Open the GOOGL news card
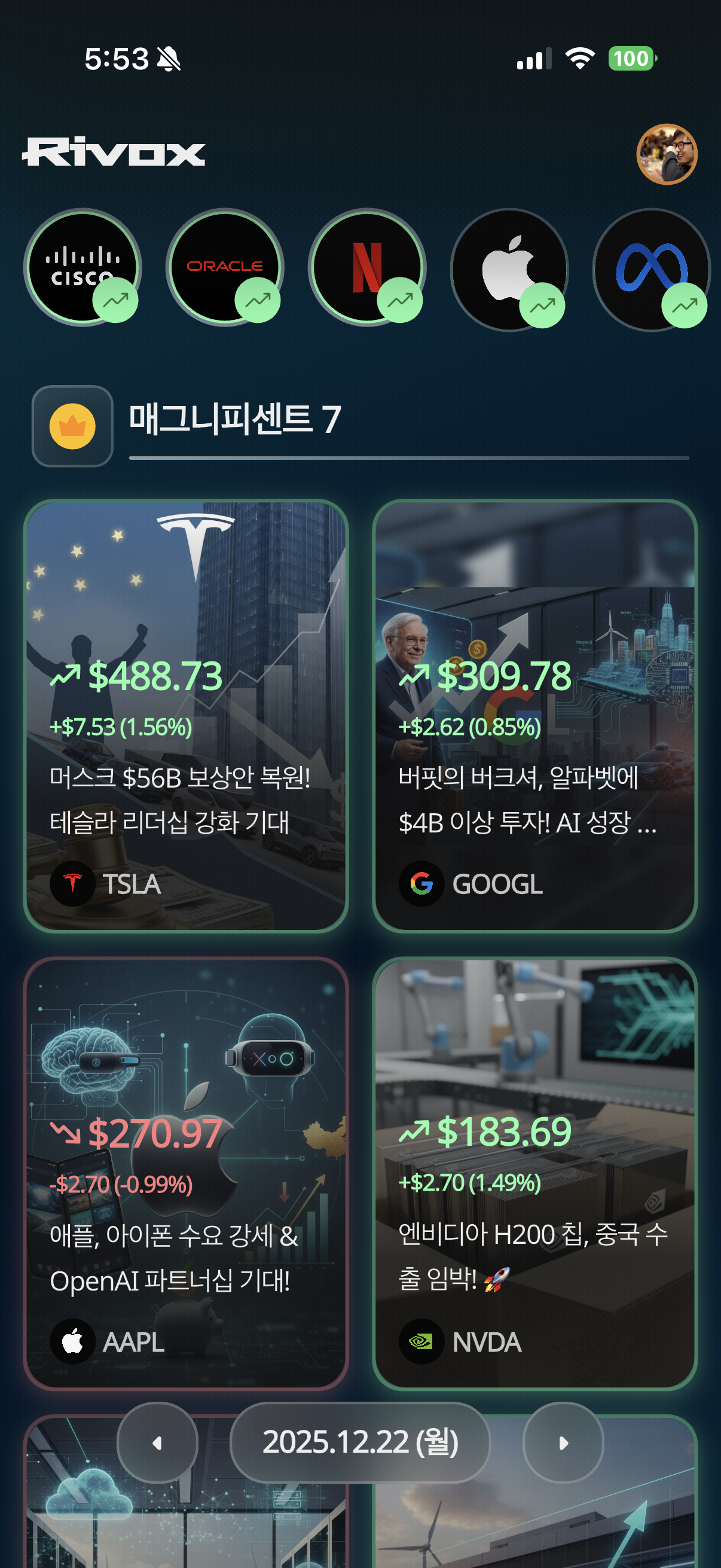The width and height of the screenshot is (721, 1568). (534, 715)
